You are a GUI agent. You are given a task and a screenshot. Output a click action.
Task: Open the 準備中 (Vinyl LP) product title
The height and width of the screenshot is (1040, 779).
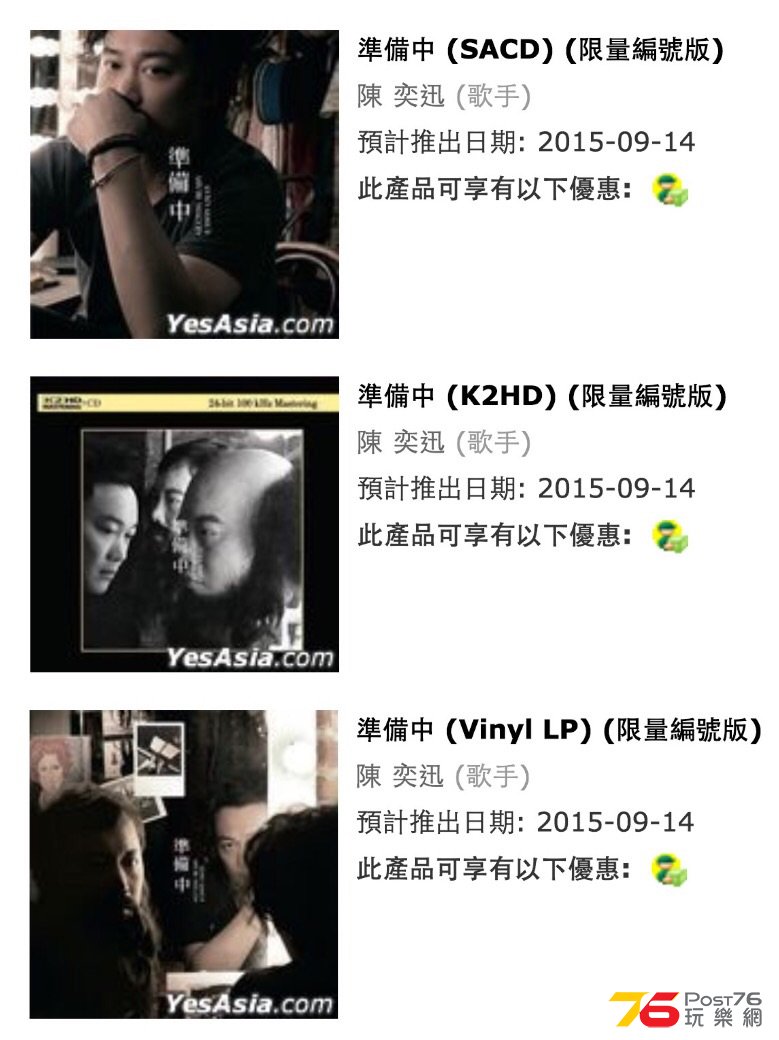pyautogui.click(x=559, y=730)
